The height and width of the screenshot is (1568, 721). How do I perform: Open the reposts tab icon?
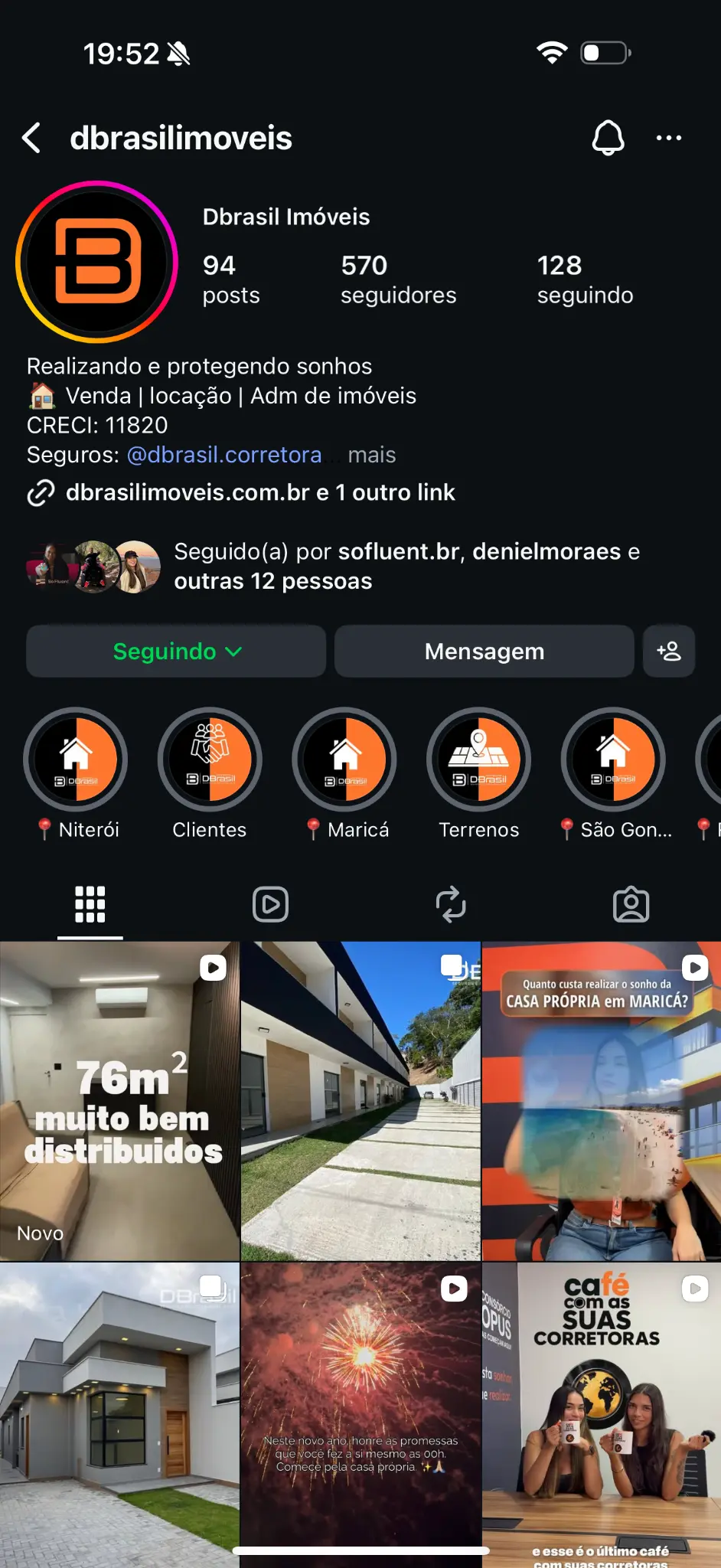tap(451, 904)
